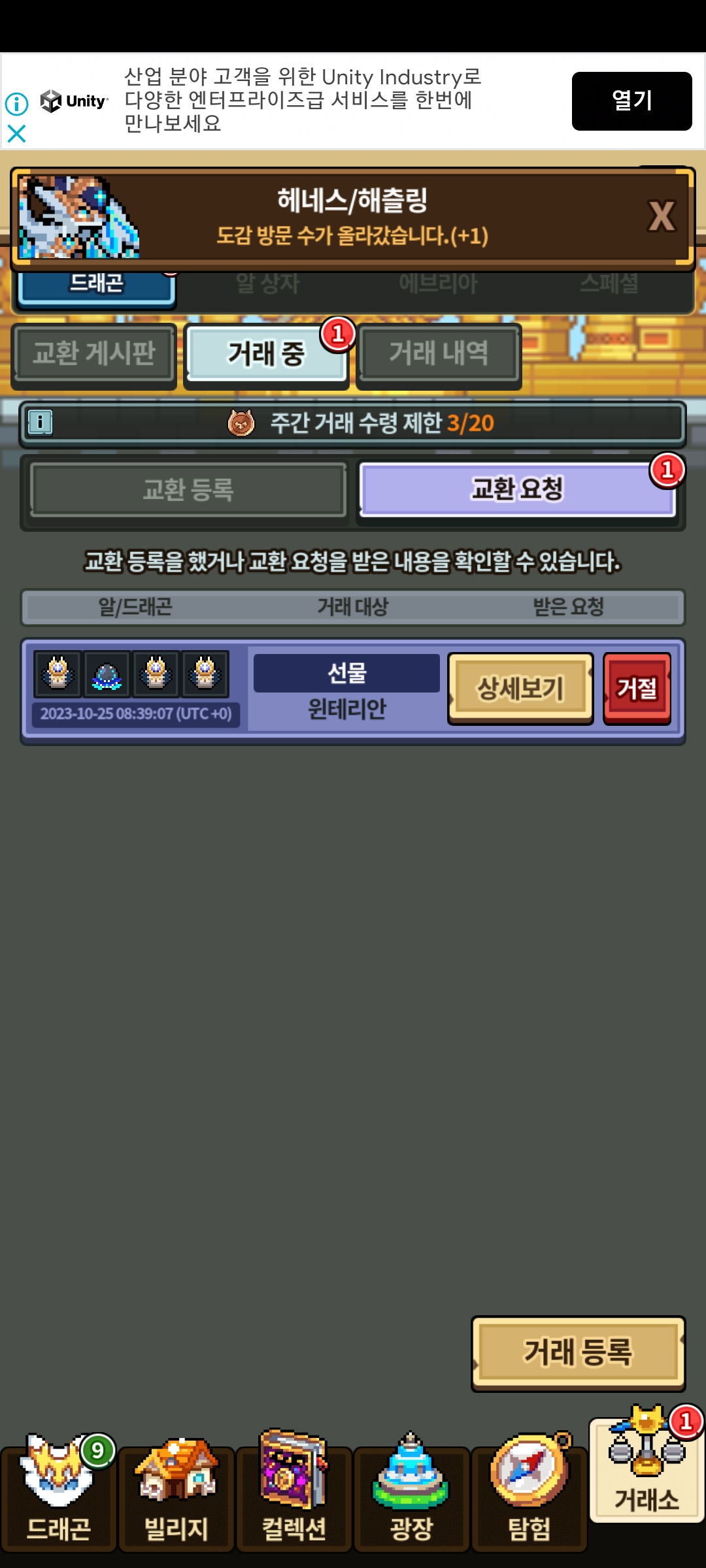
Task: Switch to the 교환 게시판 tab
Action: click(x=94, y=353)
